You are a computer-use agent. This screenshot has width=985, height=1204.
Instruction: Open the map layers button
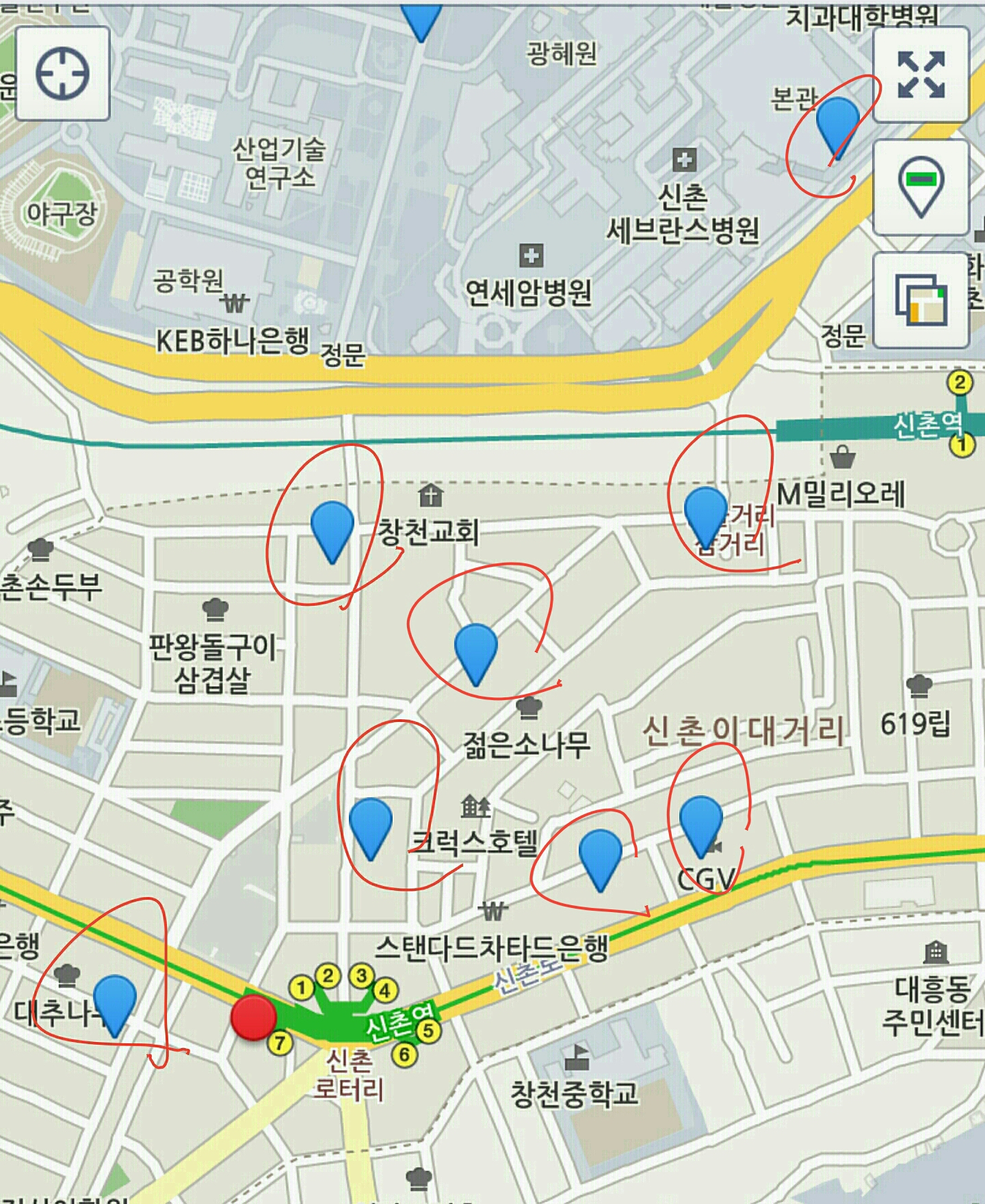point(921,300)
